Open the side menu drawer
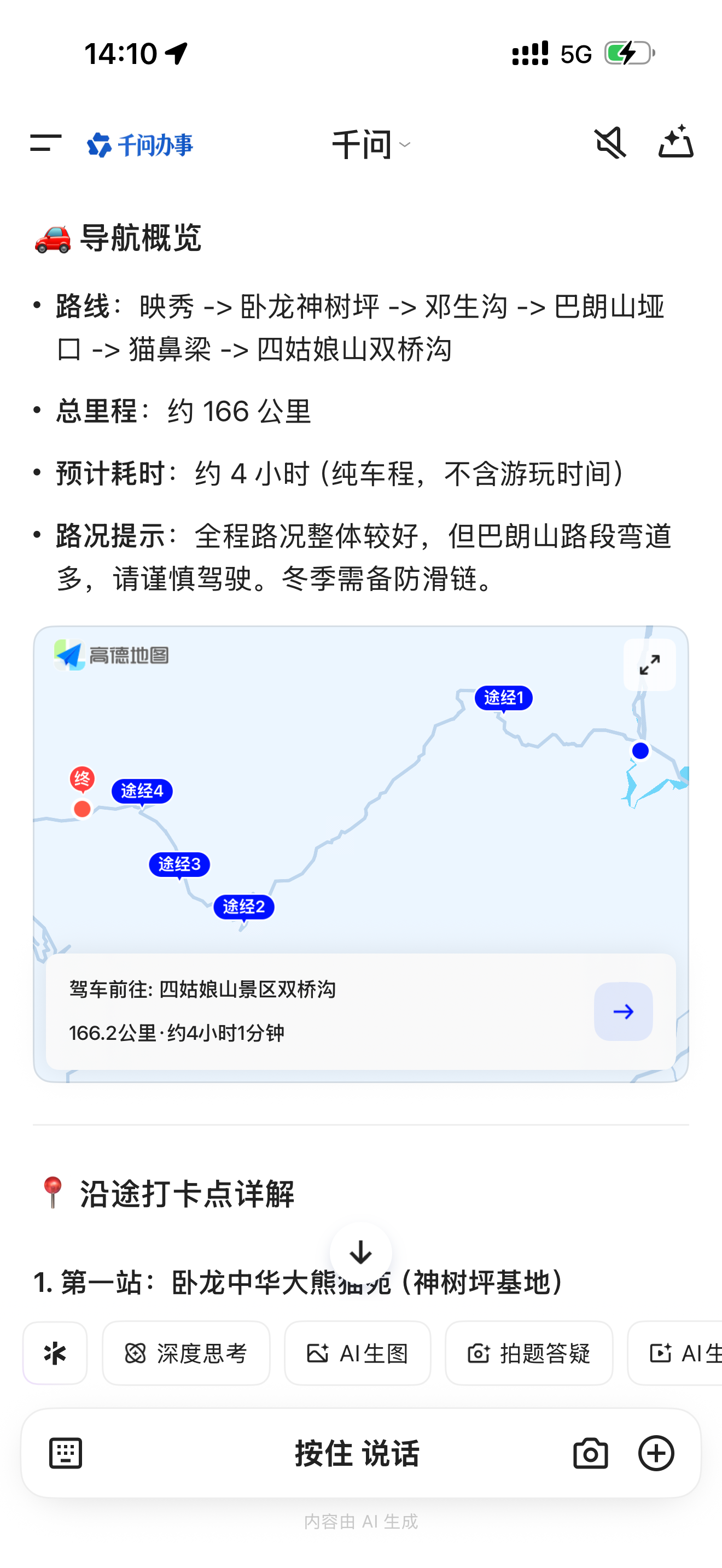 click(x=45, y=144)
